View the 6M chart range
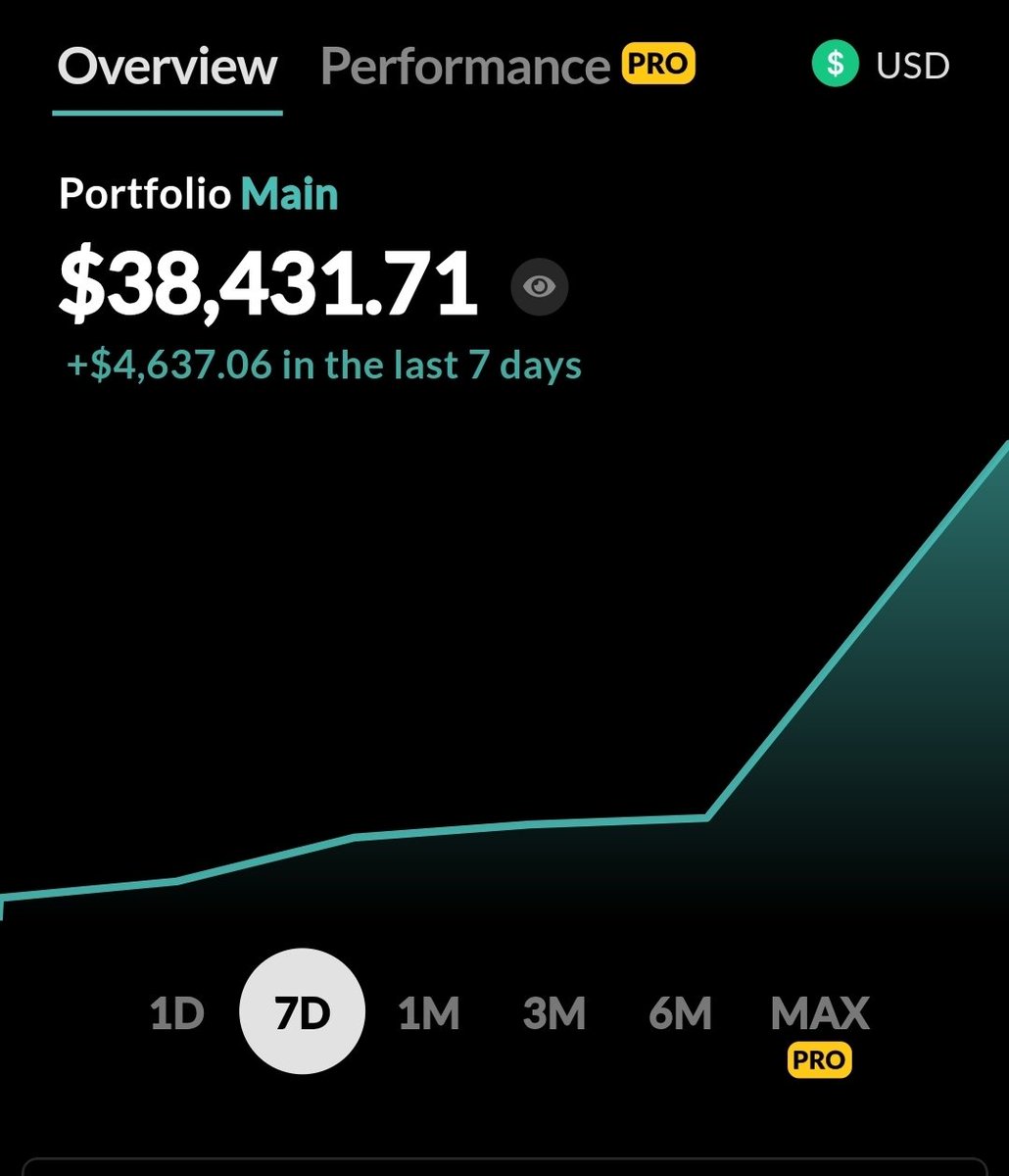The image size is (1009, 1176). click(x=679, y=1013)
